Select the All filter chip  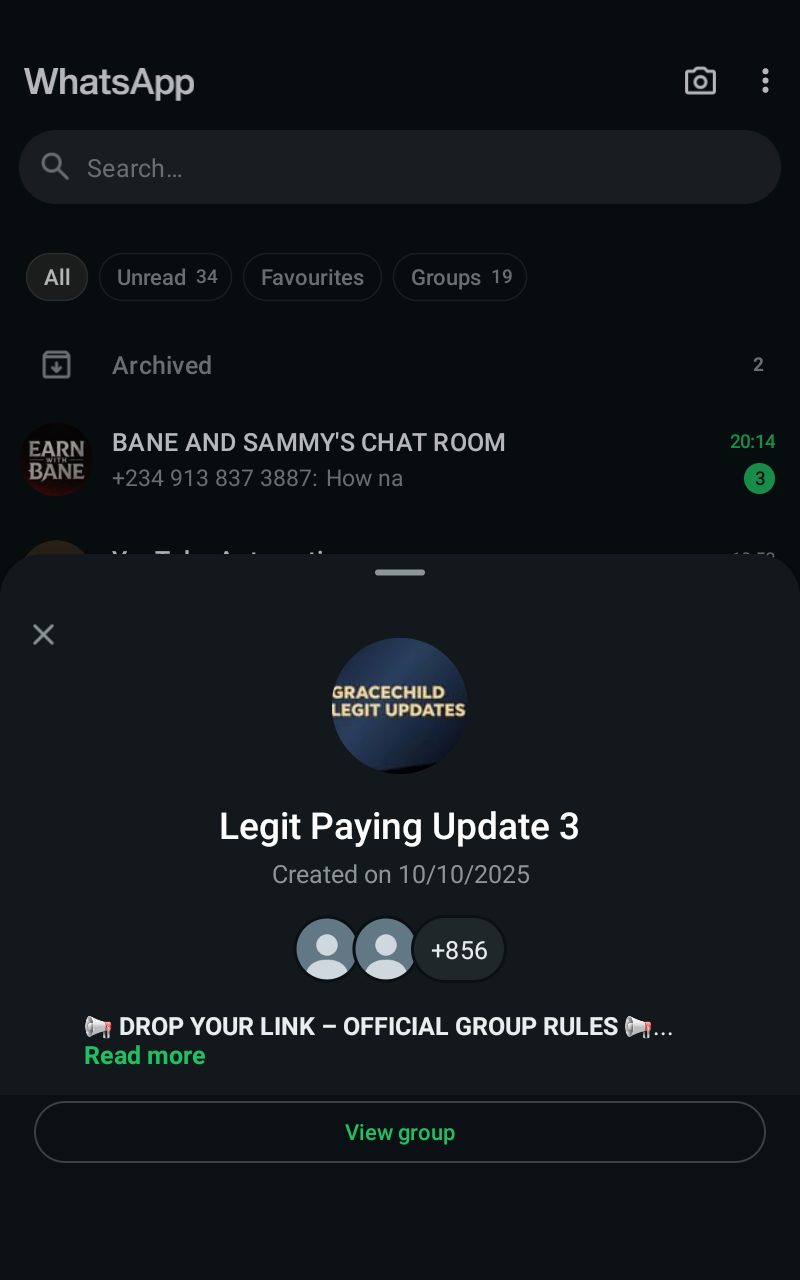click(57, 277)
